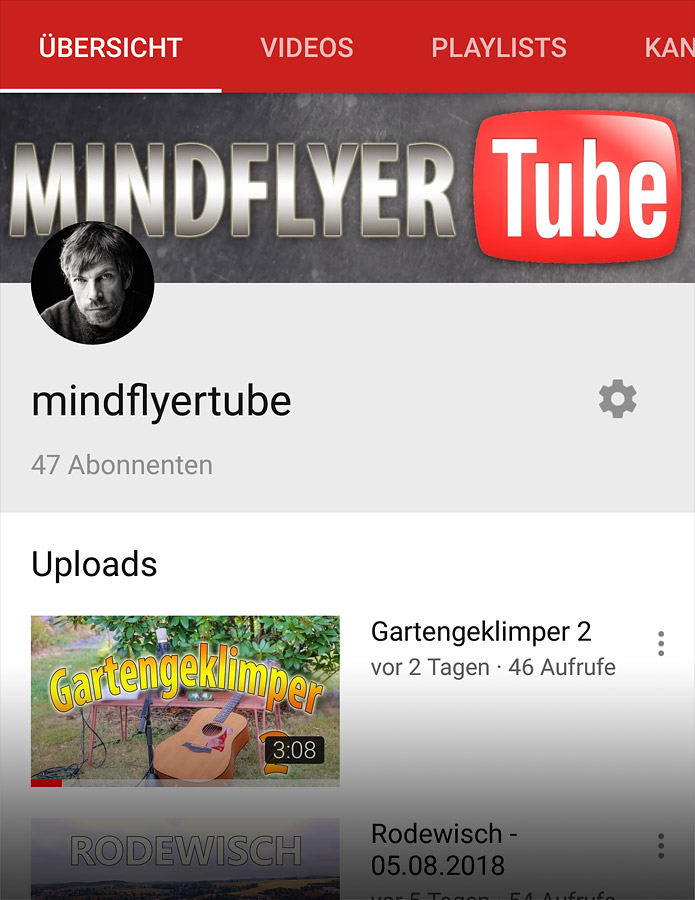Image resolution: width=695 pixels, height=900 pixels.
Task: Switch to the Videos tab
Action: pos(306,47)
